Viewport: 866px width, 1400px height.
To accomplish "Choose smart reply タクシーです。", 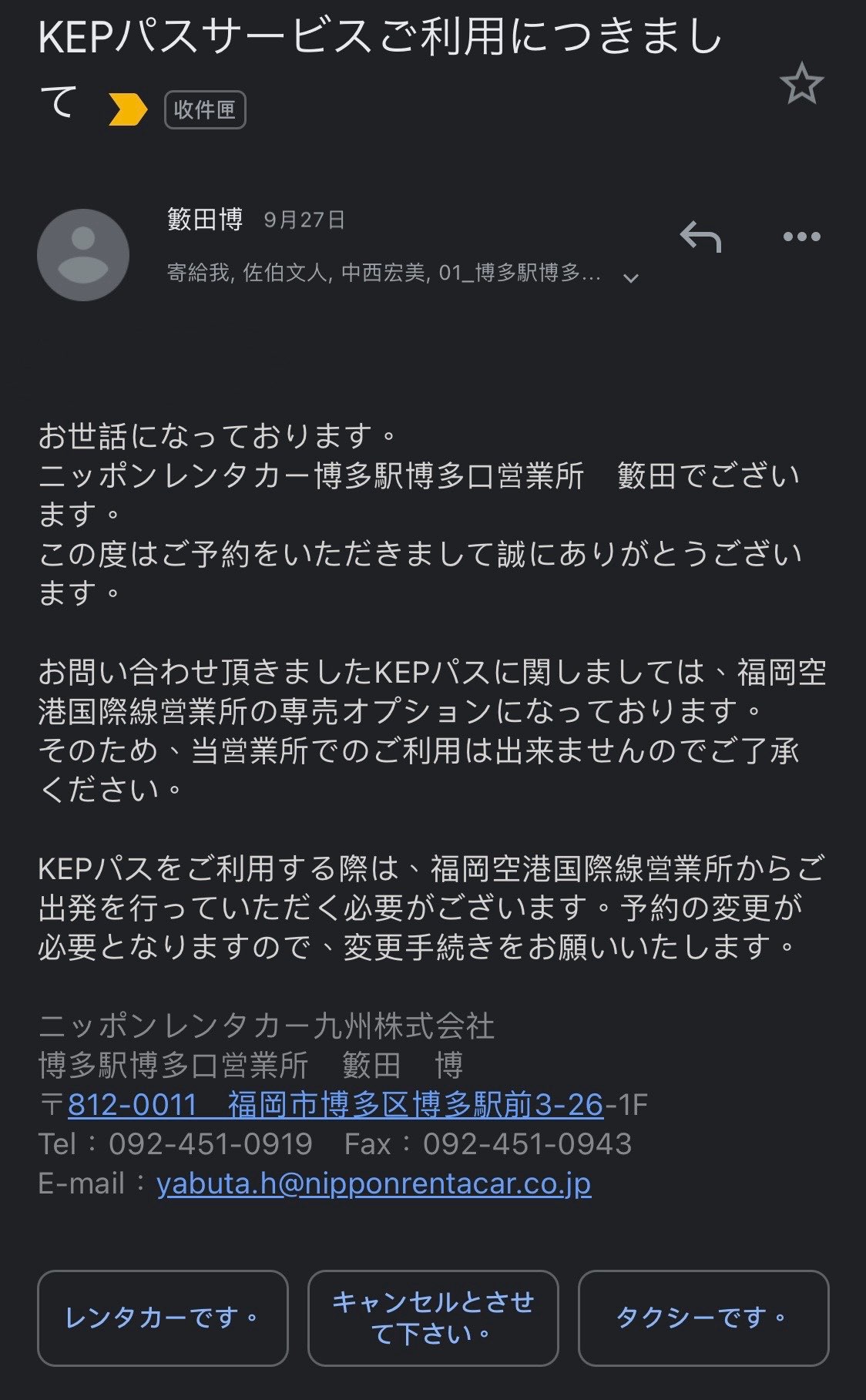I will click(703, 1318).
